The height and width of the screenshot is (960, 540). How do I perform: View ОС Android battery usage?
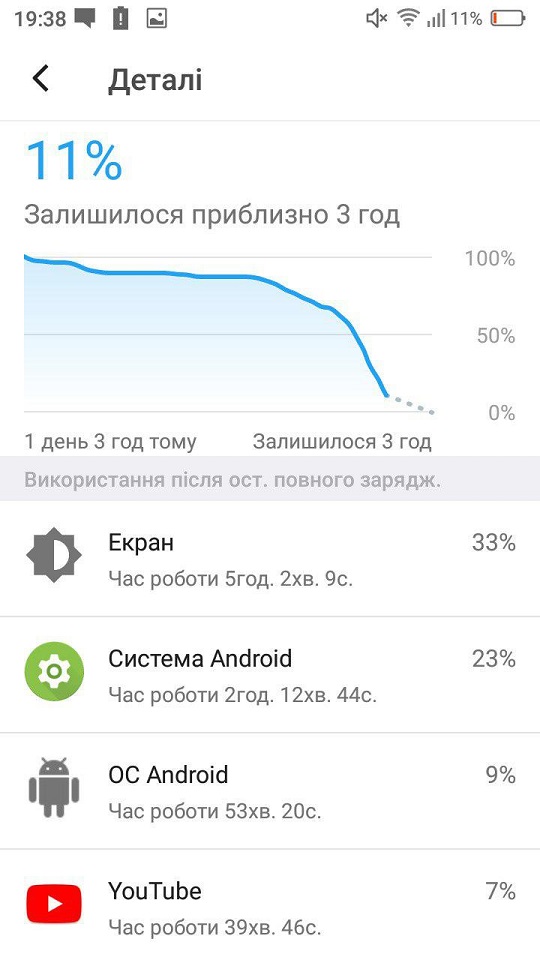coord(270,791)
